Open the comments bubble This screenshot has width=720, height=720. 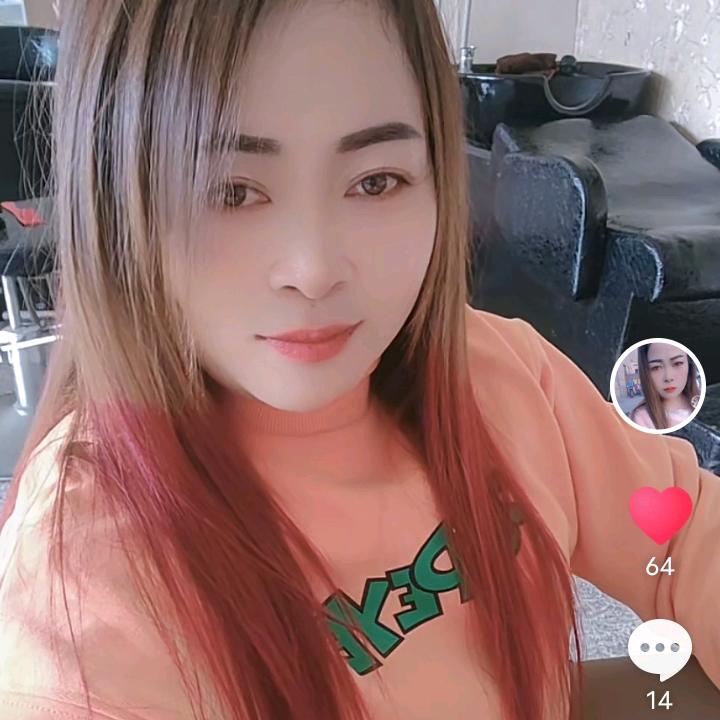pyautogui.click(x=660, y=650)
